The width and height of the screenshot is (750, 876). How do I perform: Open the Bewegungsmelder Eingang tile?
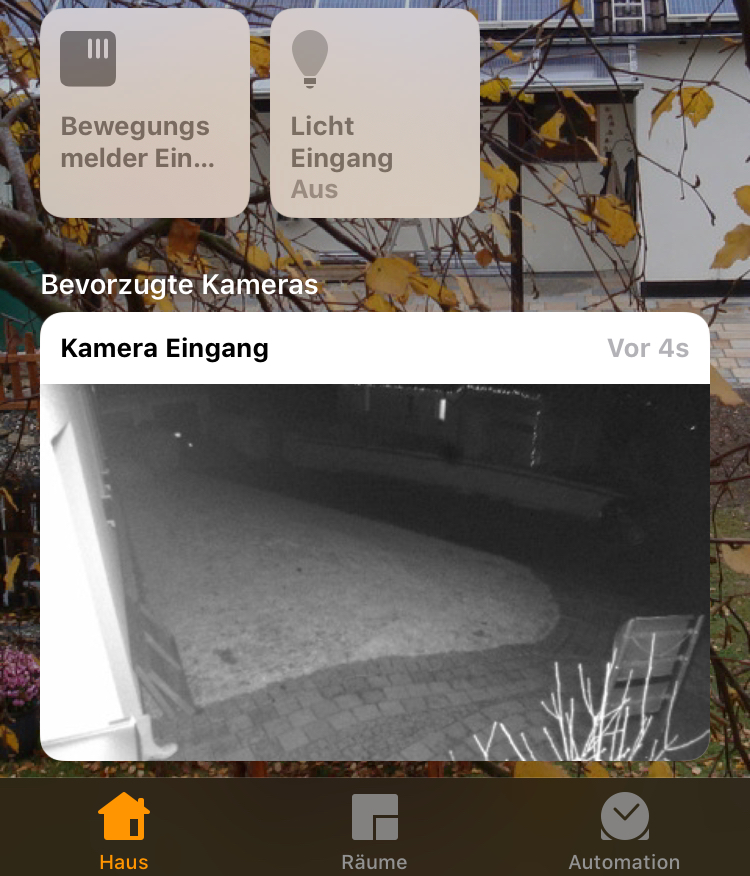tap(145, 113)
